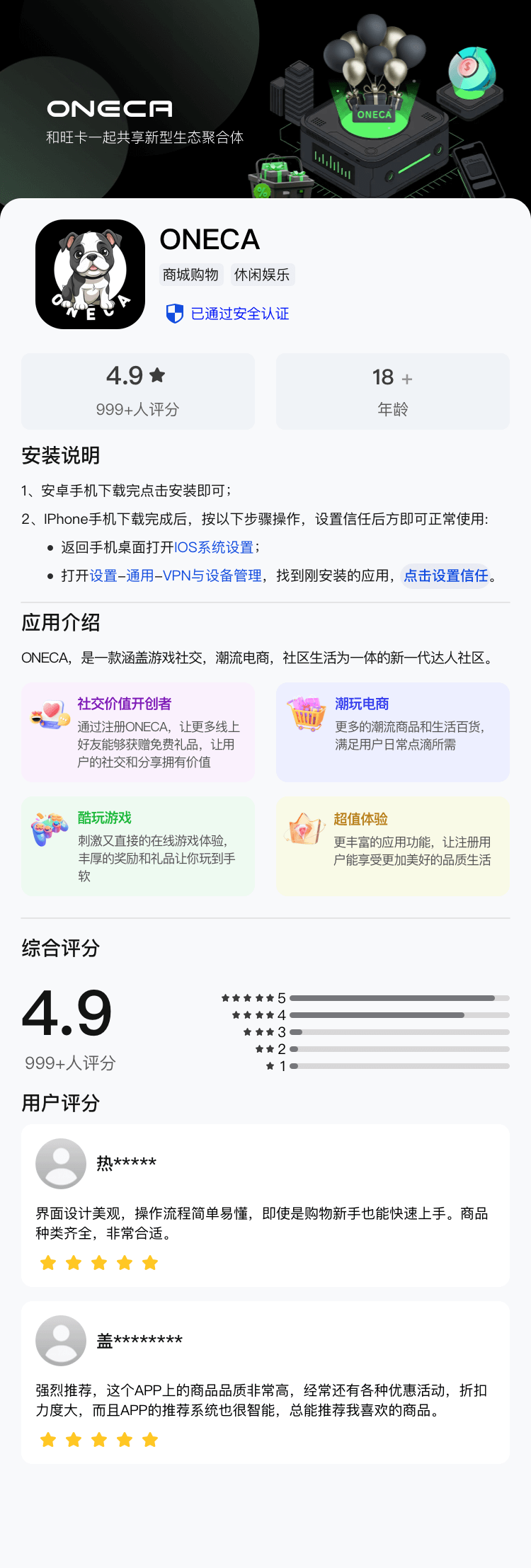Follow the 设置–通用–VPN与设备管理 link
Image resolution: width=531 pixels, height=1568 pixels.
(x=176, y=576)
